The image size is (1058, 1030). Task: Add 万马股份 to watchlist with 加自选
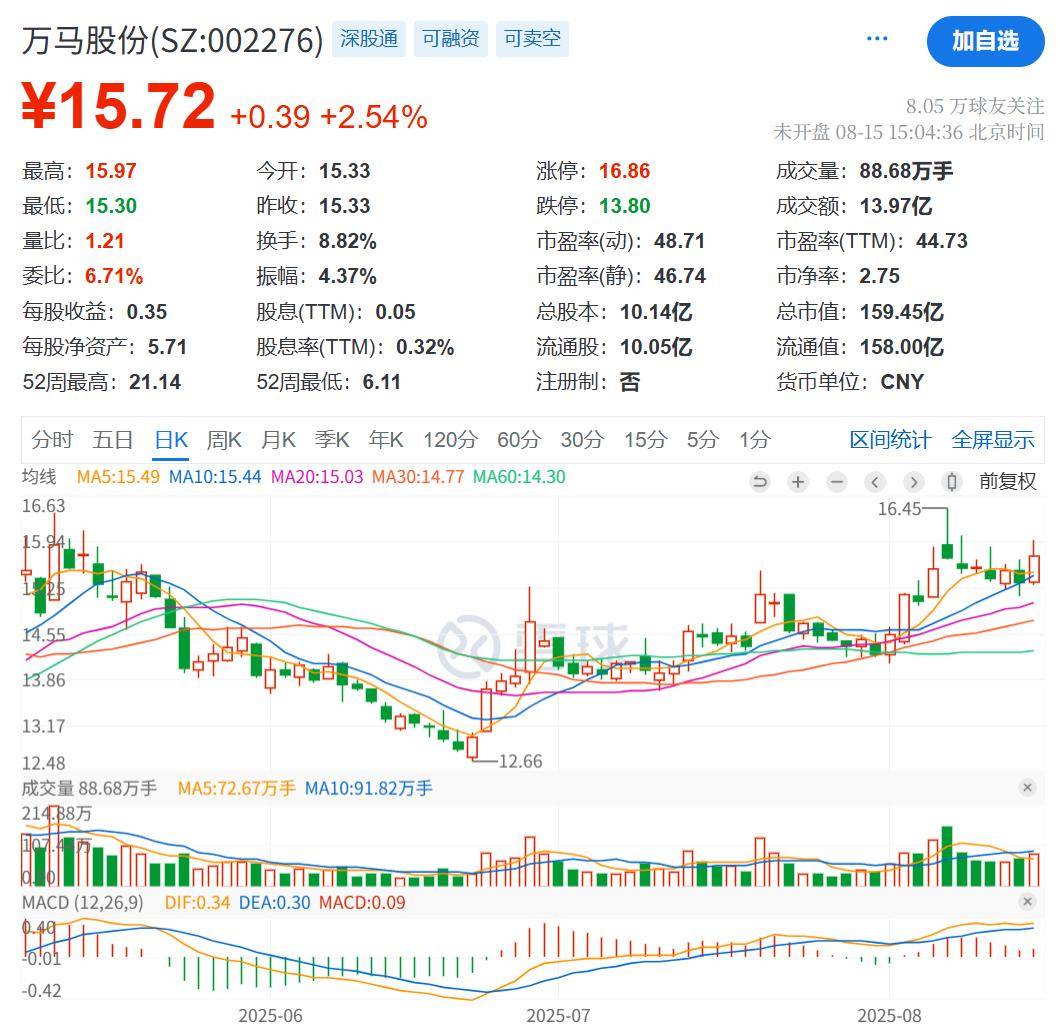point(985,41)
